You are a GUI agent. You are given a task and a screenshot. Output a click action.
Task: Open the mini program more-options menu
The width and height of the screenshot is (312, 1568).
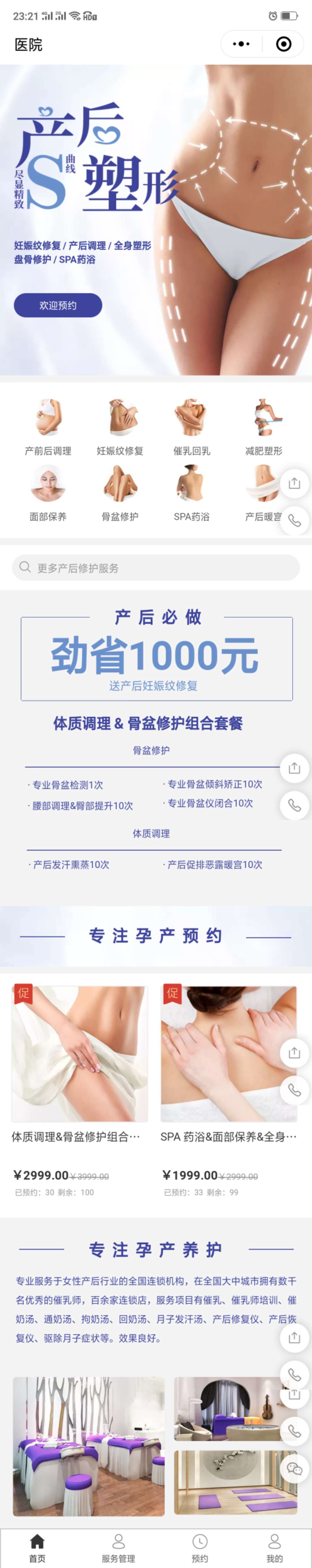pyautogui.click(x=241, y=44)
